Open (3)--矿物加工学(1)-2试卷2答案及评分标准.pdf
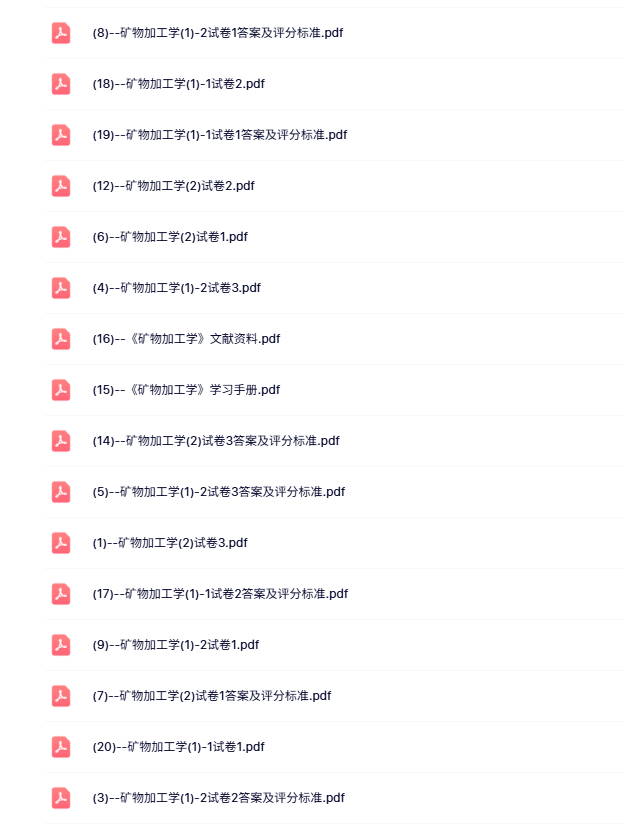 (218, 798)
